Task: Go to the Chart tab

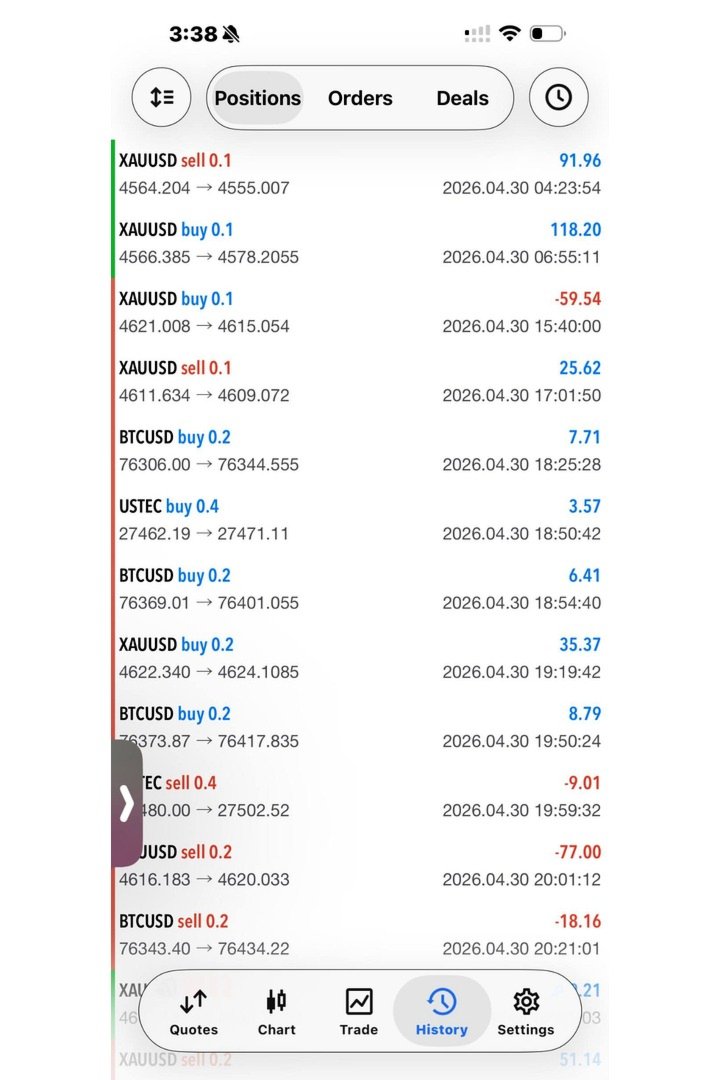Action: (x=276, y=1011)
